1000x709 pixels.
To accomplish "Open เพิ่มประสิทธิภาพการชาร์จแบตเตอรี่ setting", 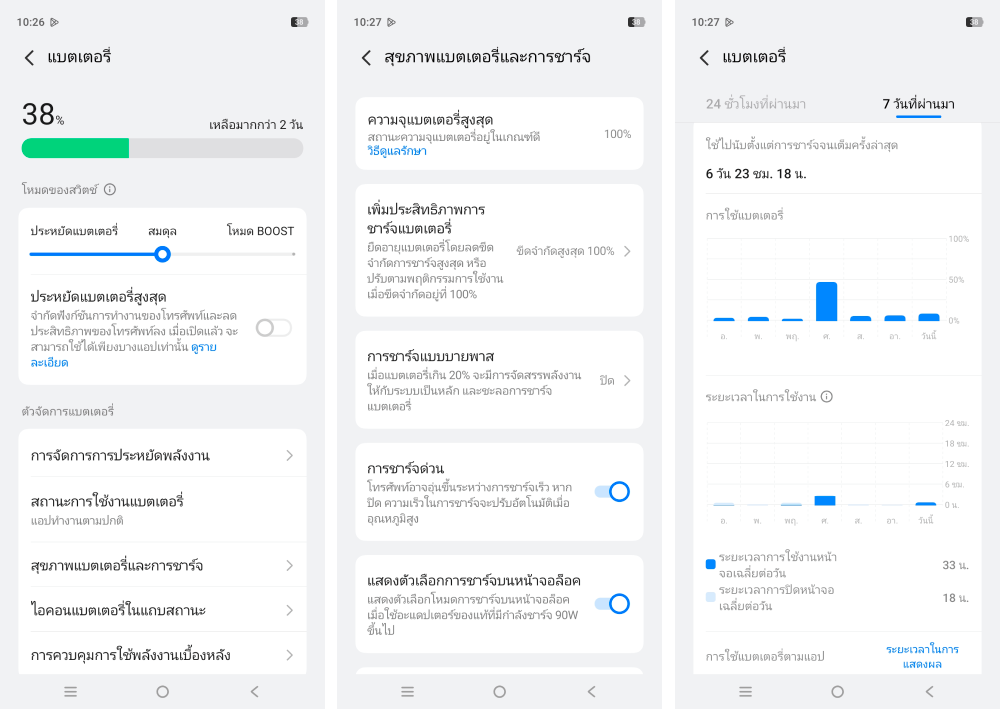I will click(x=499, y=250).
